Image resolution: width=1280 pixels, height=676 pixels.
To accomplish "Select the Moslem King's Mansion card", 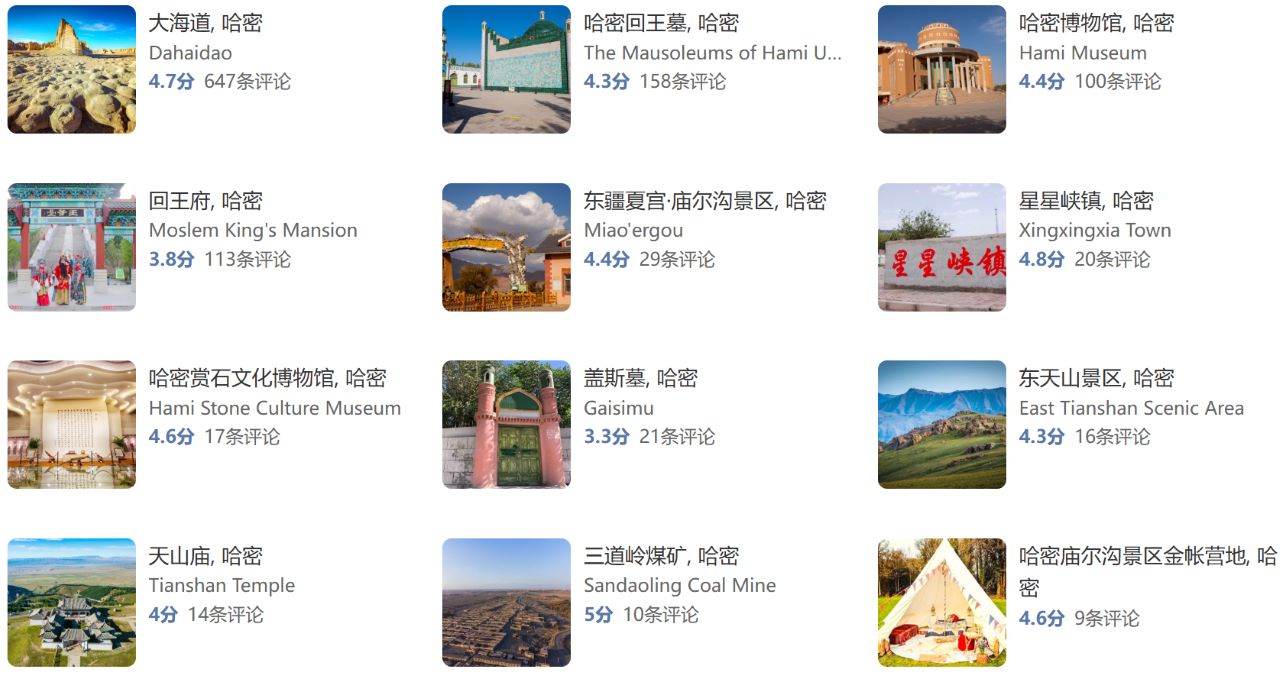I will point(205,201).
